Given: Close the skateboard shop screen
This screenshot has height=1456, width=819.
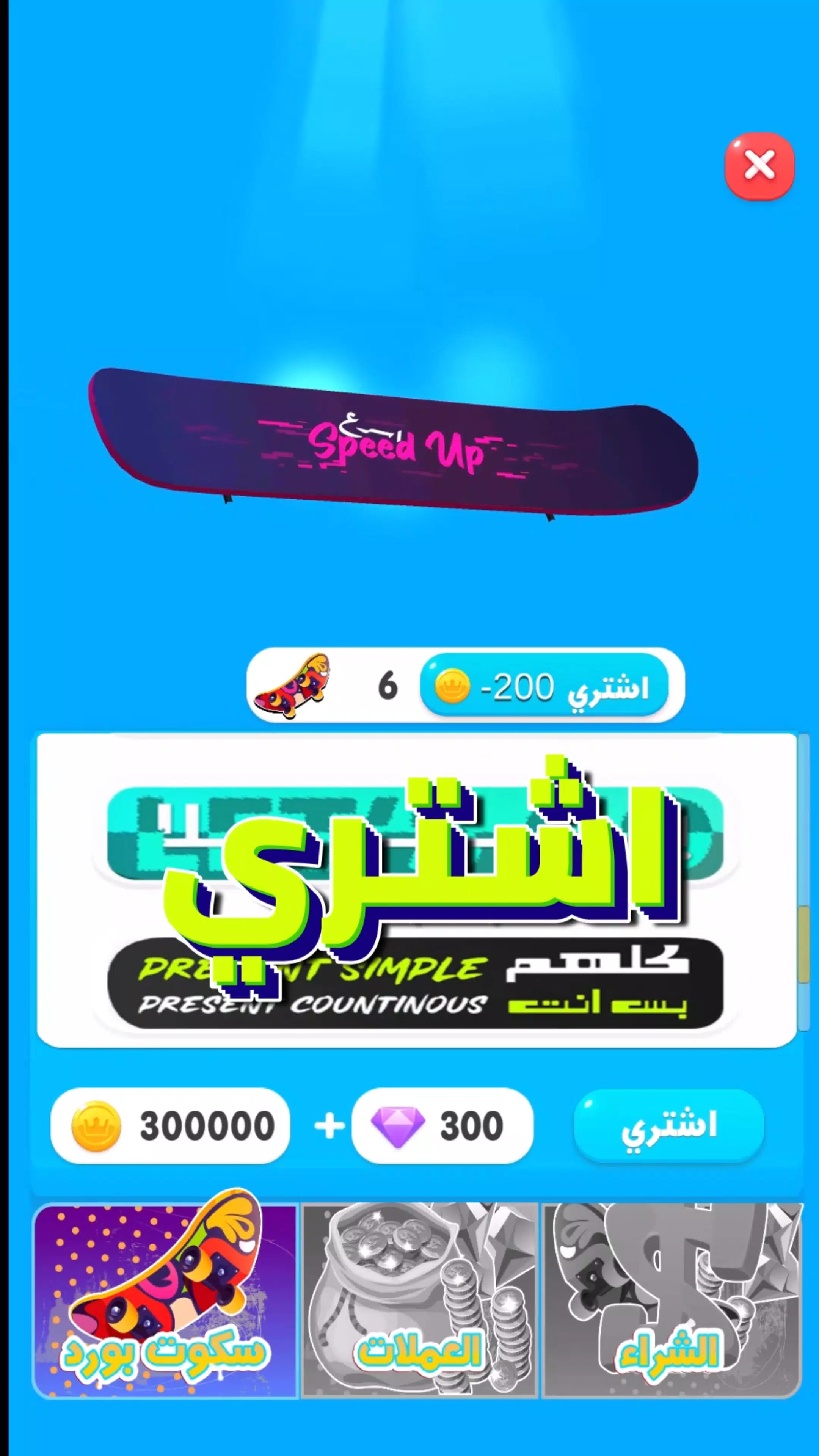Looking at the screenshot, I should (x=759, y=166).
